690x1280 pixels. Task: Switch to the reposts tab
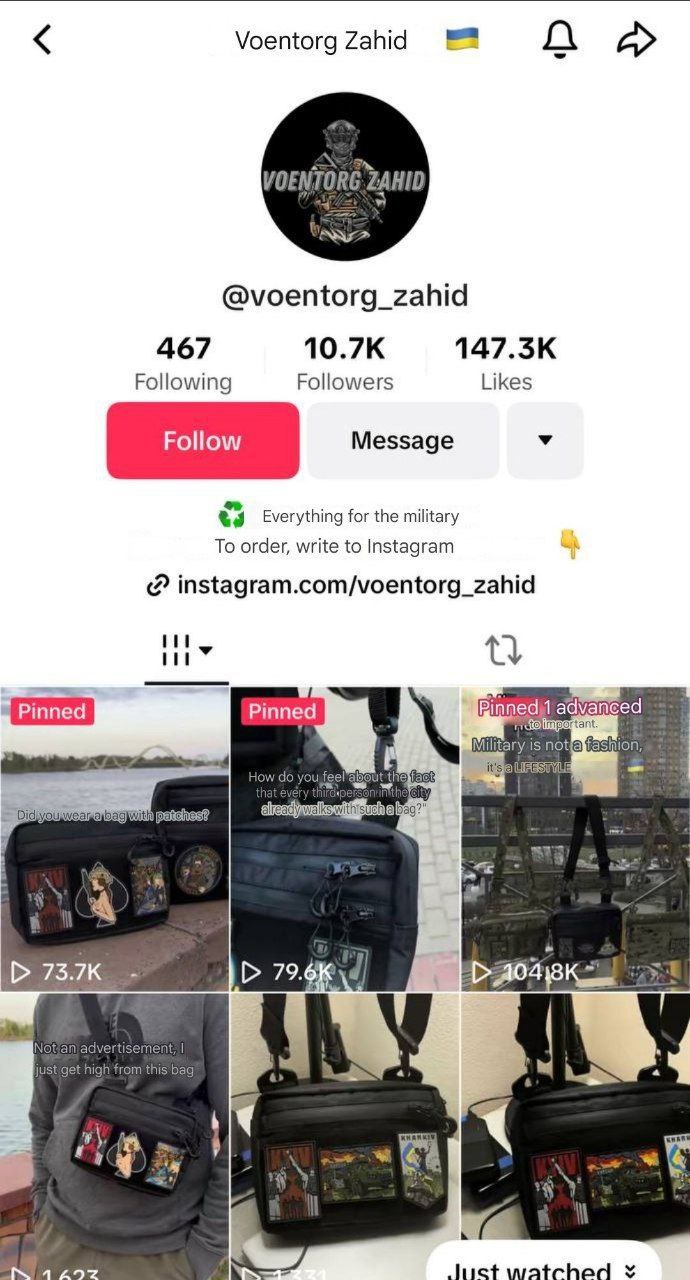[x=503, y=651]
